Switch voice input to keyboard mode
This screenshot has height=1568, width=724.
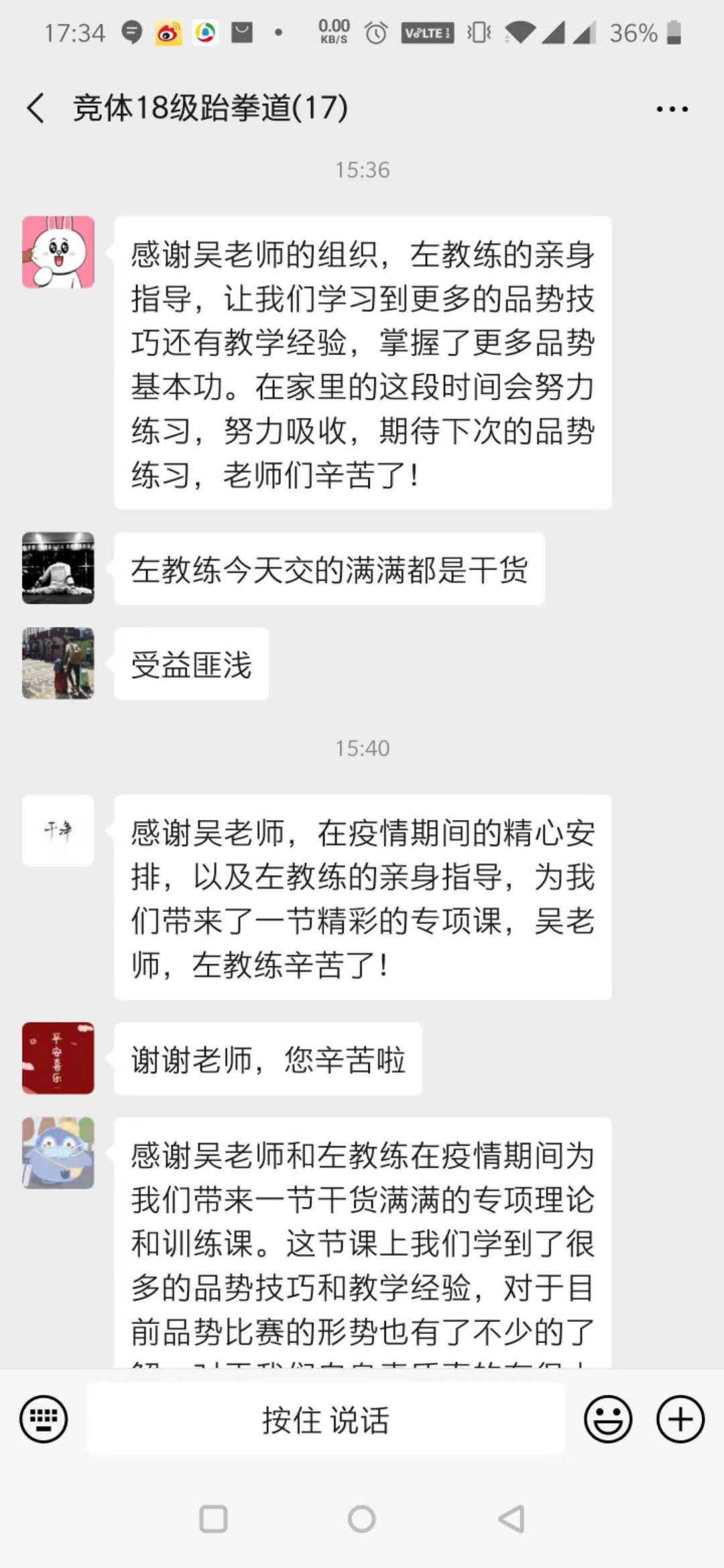[x=43, y=1419]
